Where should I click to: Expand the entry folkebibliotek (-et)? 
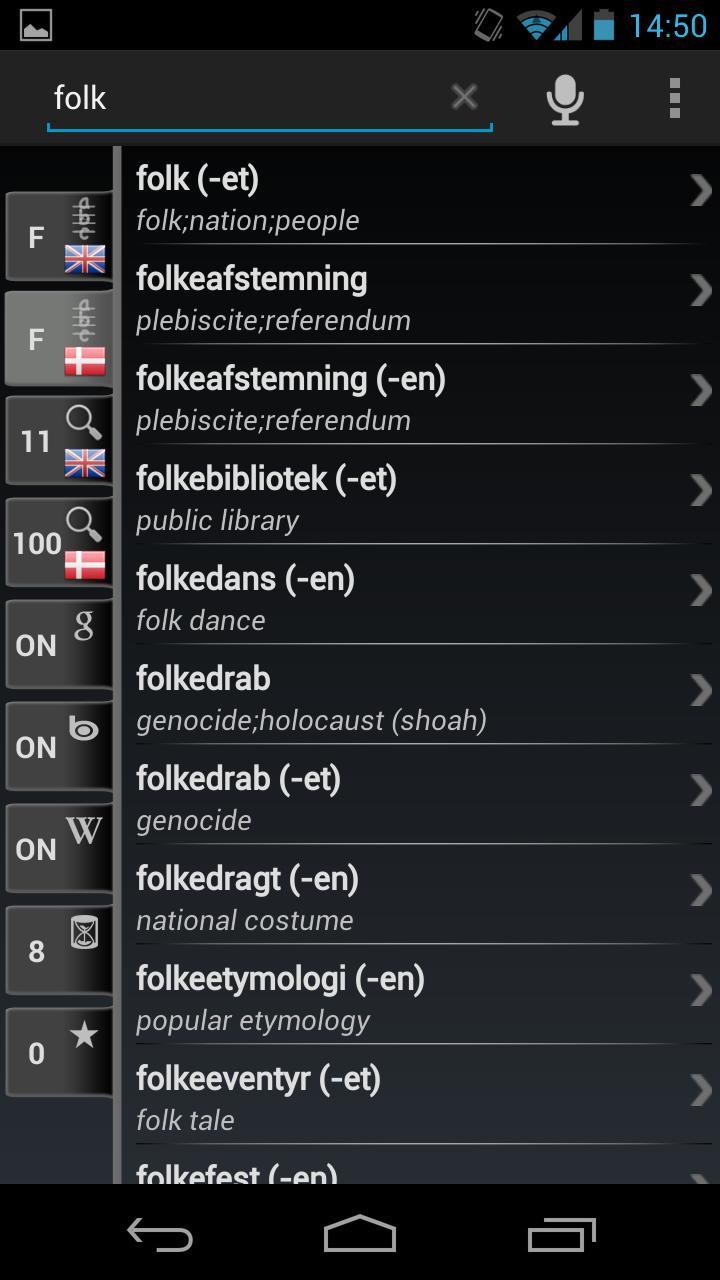coord(420,495)
